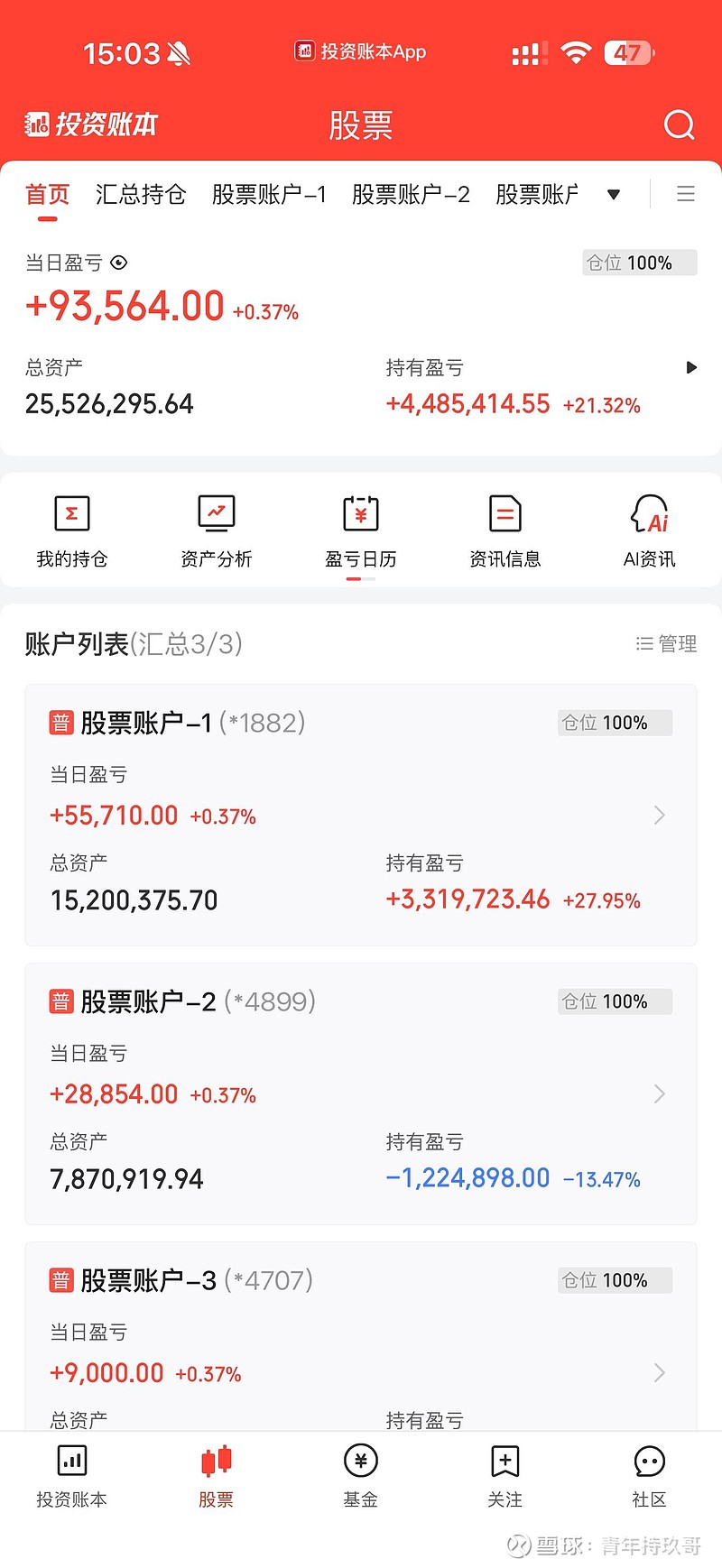722x1568 pixels.
Task: Open 盈亏日历 shortcut
Action: (x=361, y=532)
